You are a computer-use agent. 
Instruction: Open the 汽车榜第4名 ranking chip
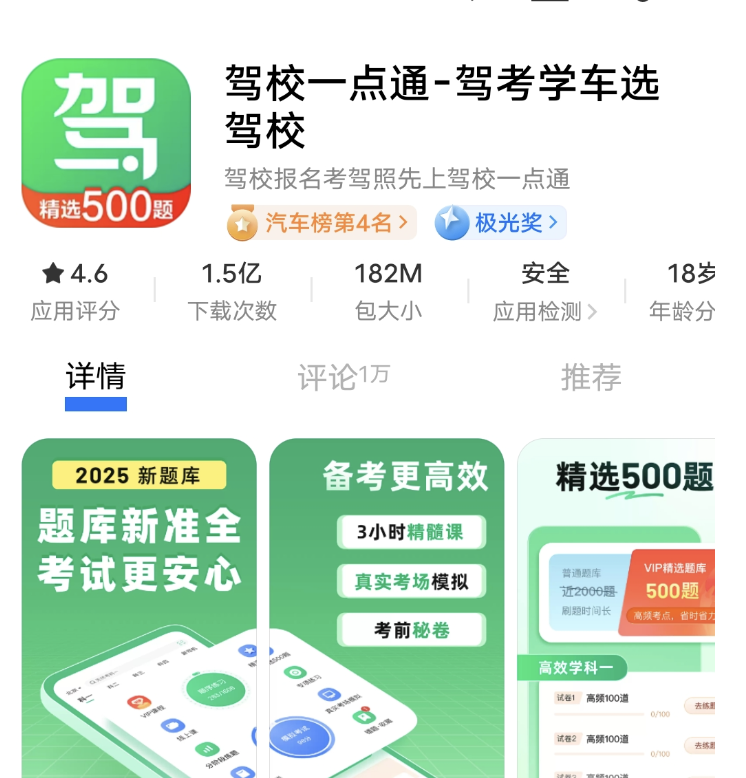pyautogui.click(x=321, y=222)
